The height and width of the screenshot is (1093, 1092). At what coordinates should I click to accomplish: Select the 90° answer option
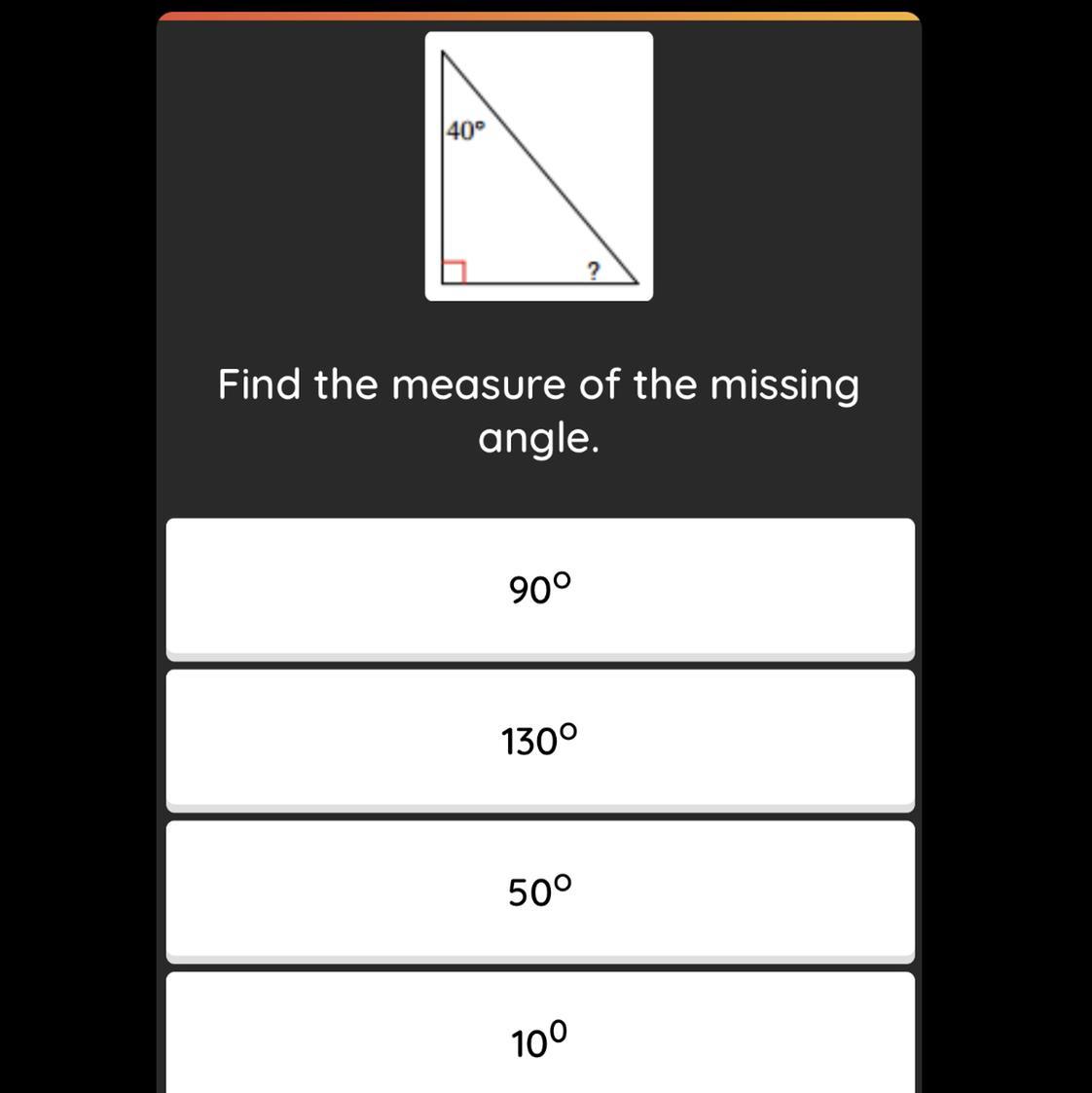[540, 589]
